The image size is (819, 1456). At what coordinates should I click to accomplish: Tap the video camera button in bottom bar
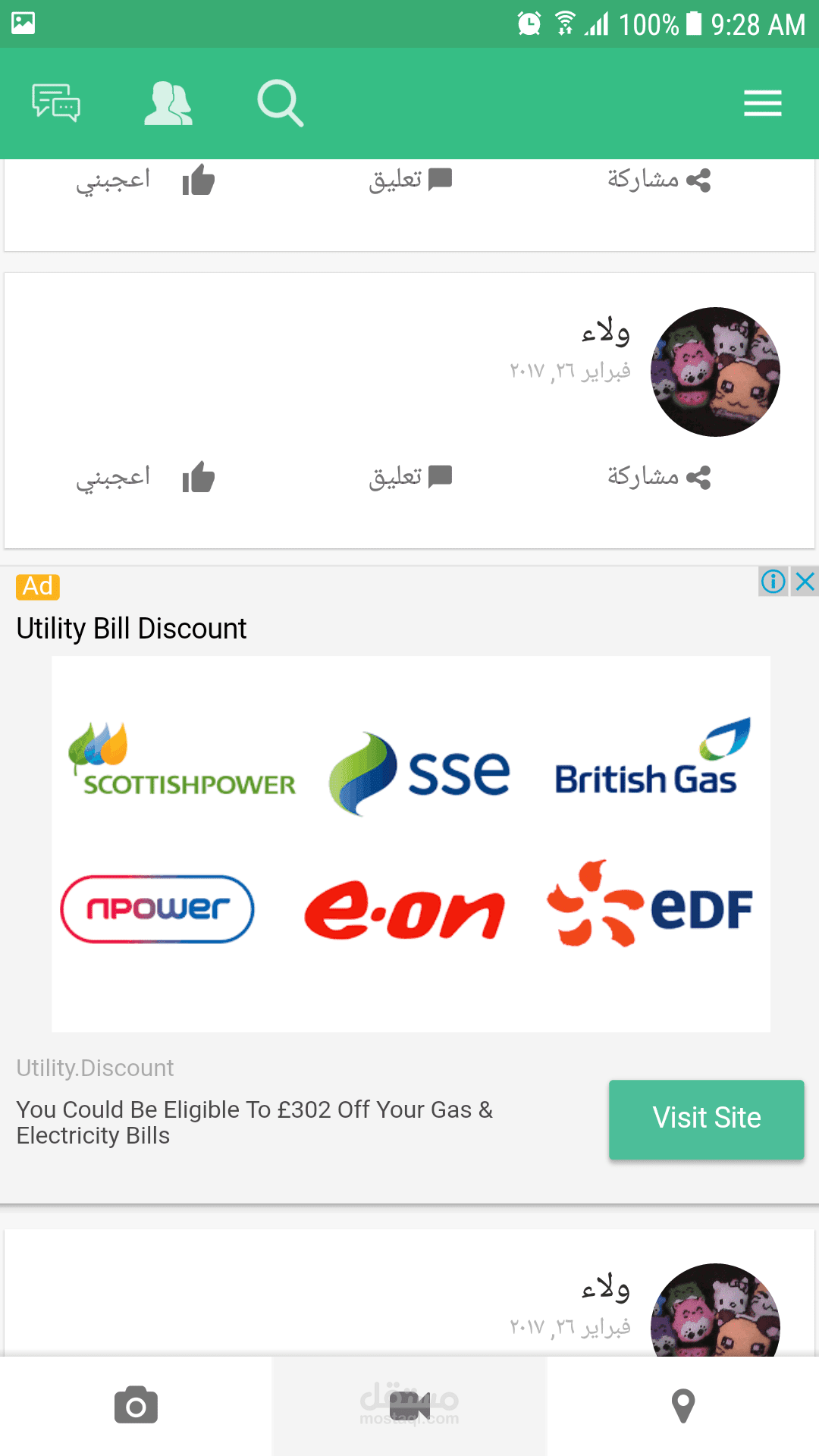coord(409,1406)
